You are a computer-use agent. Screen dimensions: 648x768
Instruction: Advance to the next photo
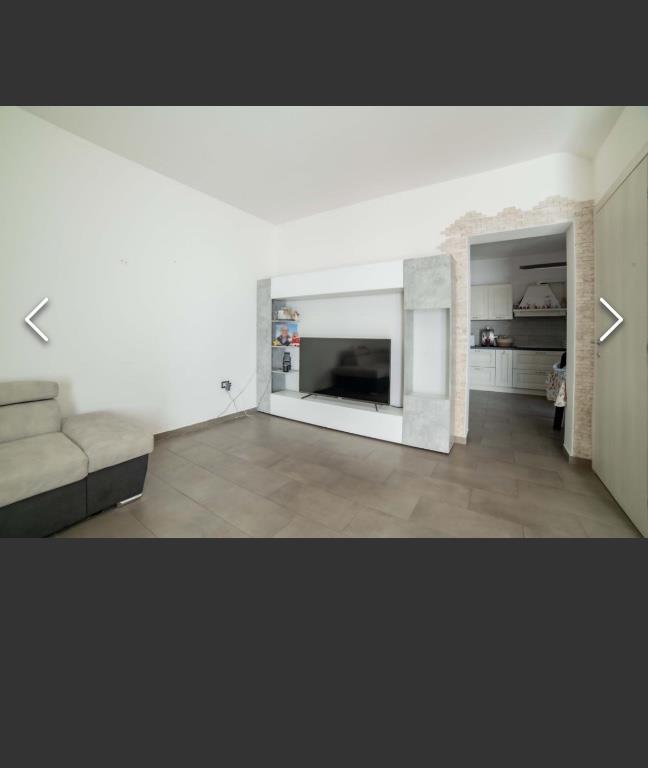(x=610, y=321)
